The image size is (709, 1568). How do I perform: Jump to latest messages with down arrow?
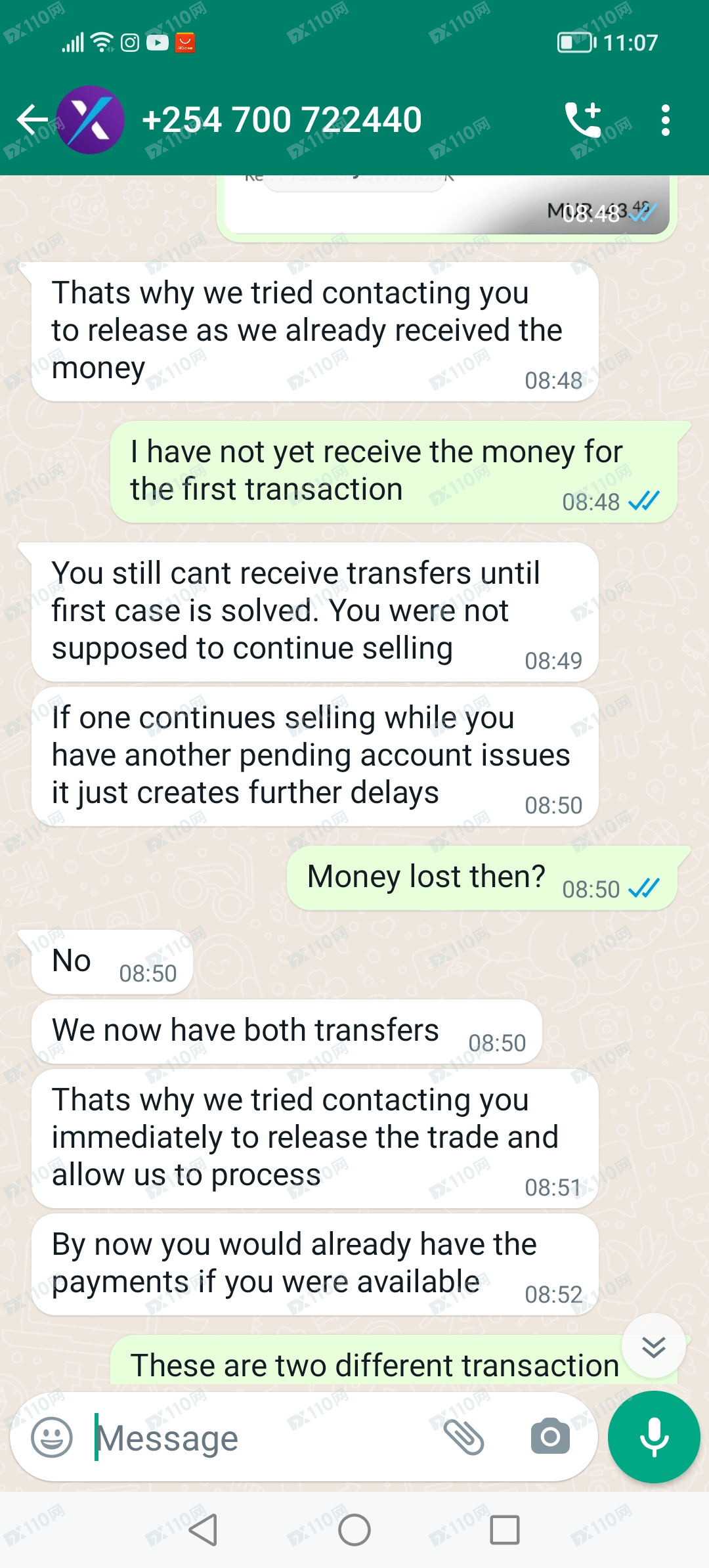[x=653, y=1346]
